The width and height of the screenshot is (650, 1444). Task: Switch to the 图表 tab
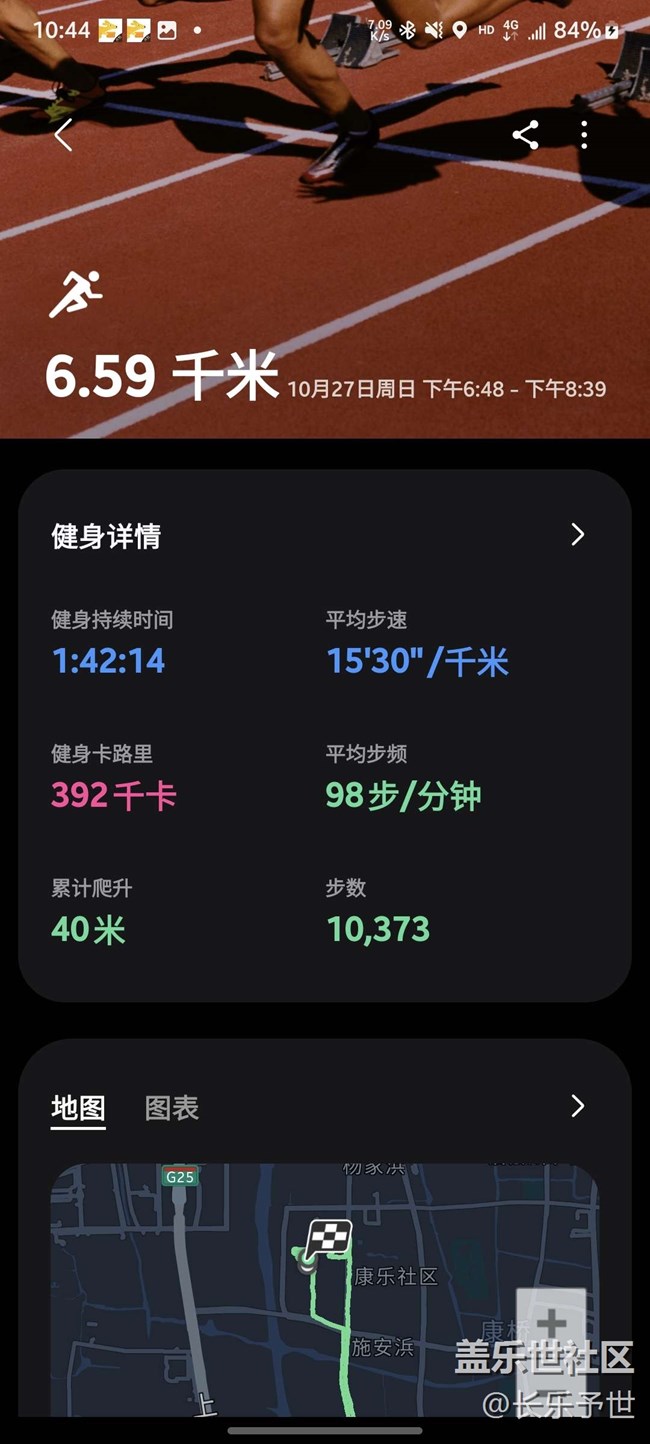[x=172, y=1108]
